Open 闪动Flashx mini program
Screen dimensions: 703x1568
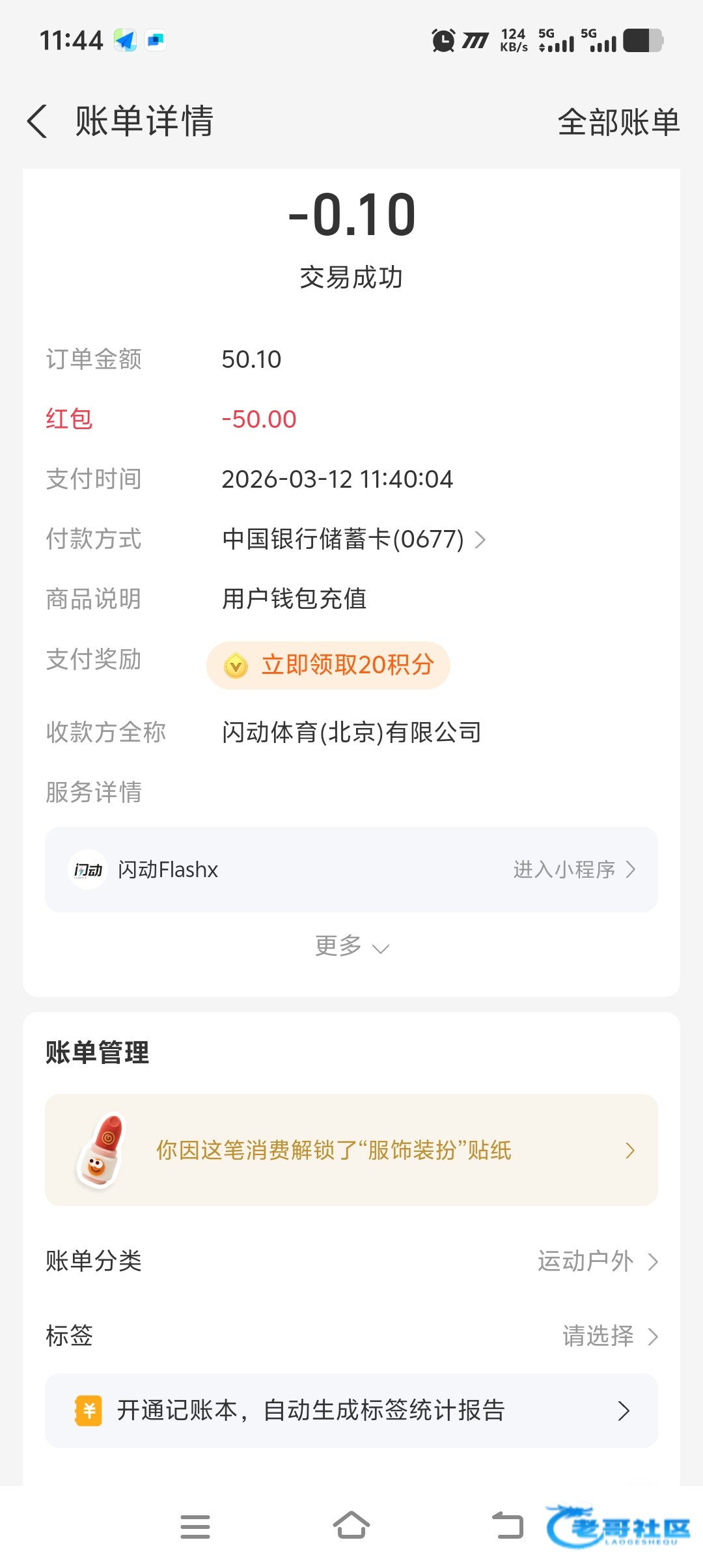tap(351, 870)
